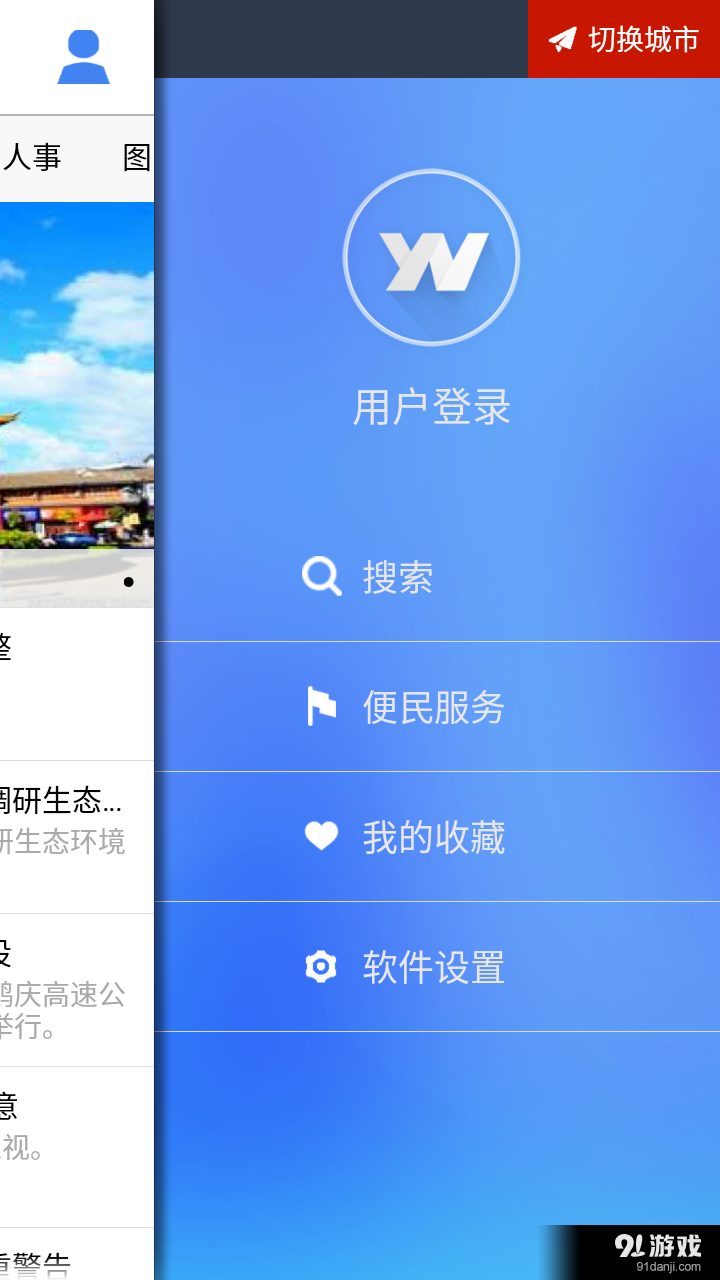This screenshot has width=720, height=1280.
Task: Open the 软件设置 row
Action: click(x=432, y=966)
